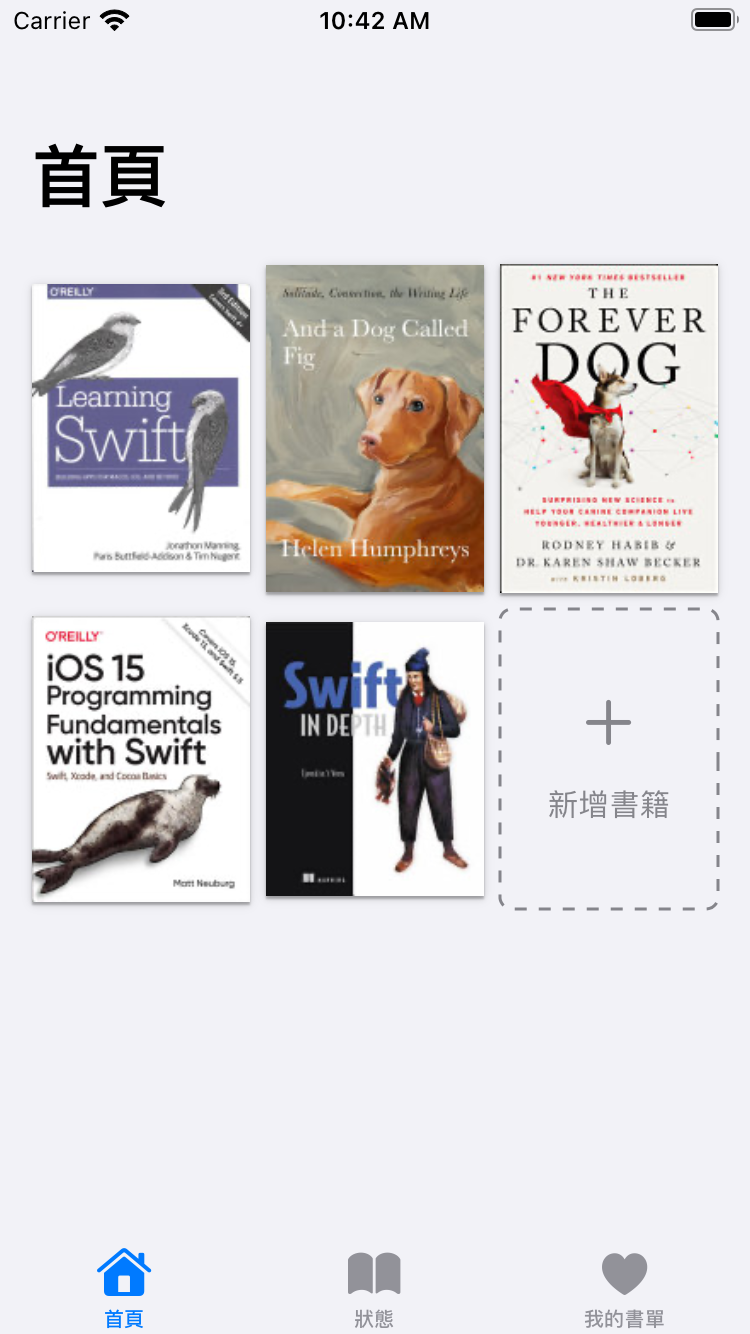Open the Swift in Depth book
Screen dimensions: 750x1334
click(x=375, y=759)
